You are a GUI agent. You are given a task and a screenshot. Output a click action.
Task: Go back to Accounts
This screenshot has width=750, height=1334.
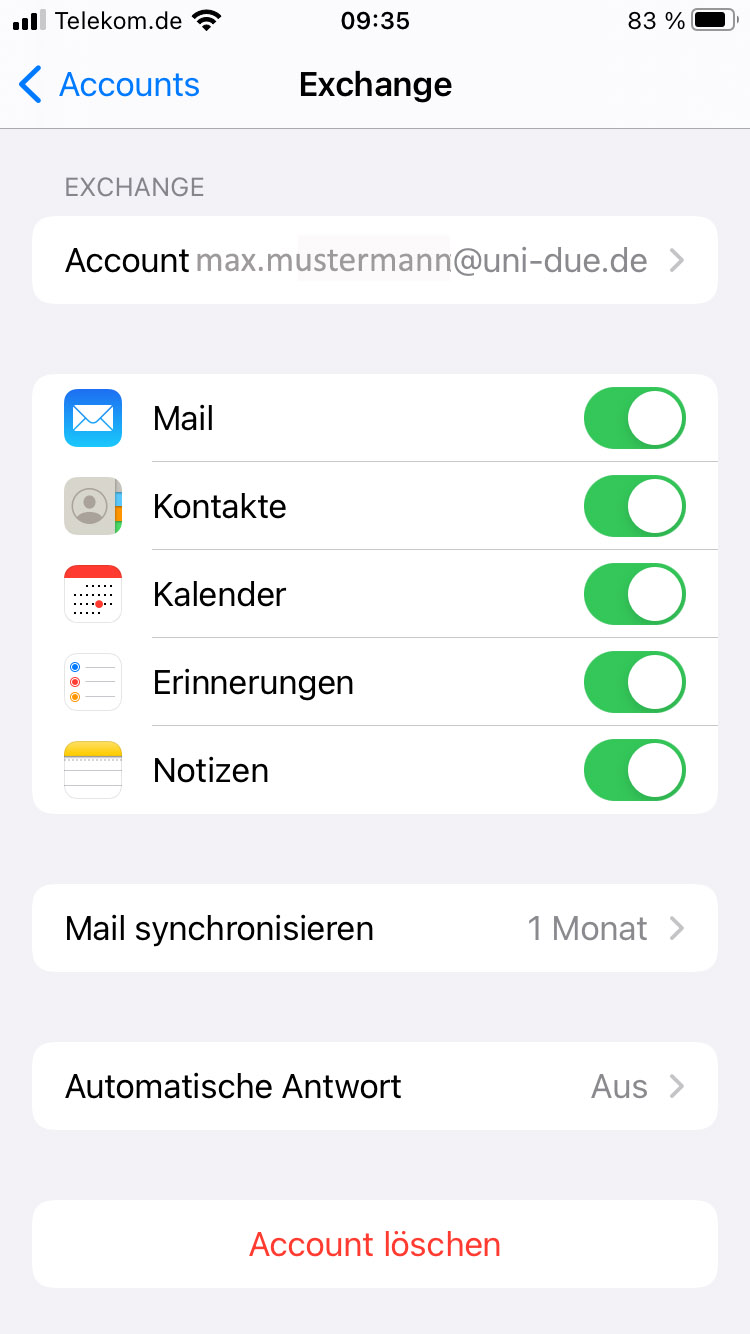point(110,85)
